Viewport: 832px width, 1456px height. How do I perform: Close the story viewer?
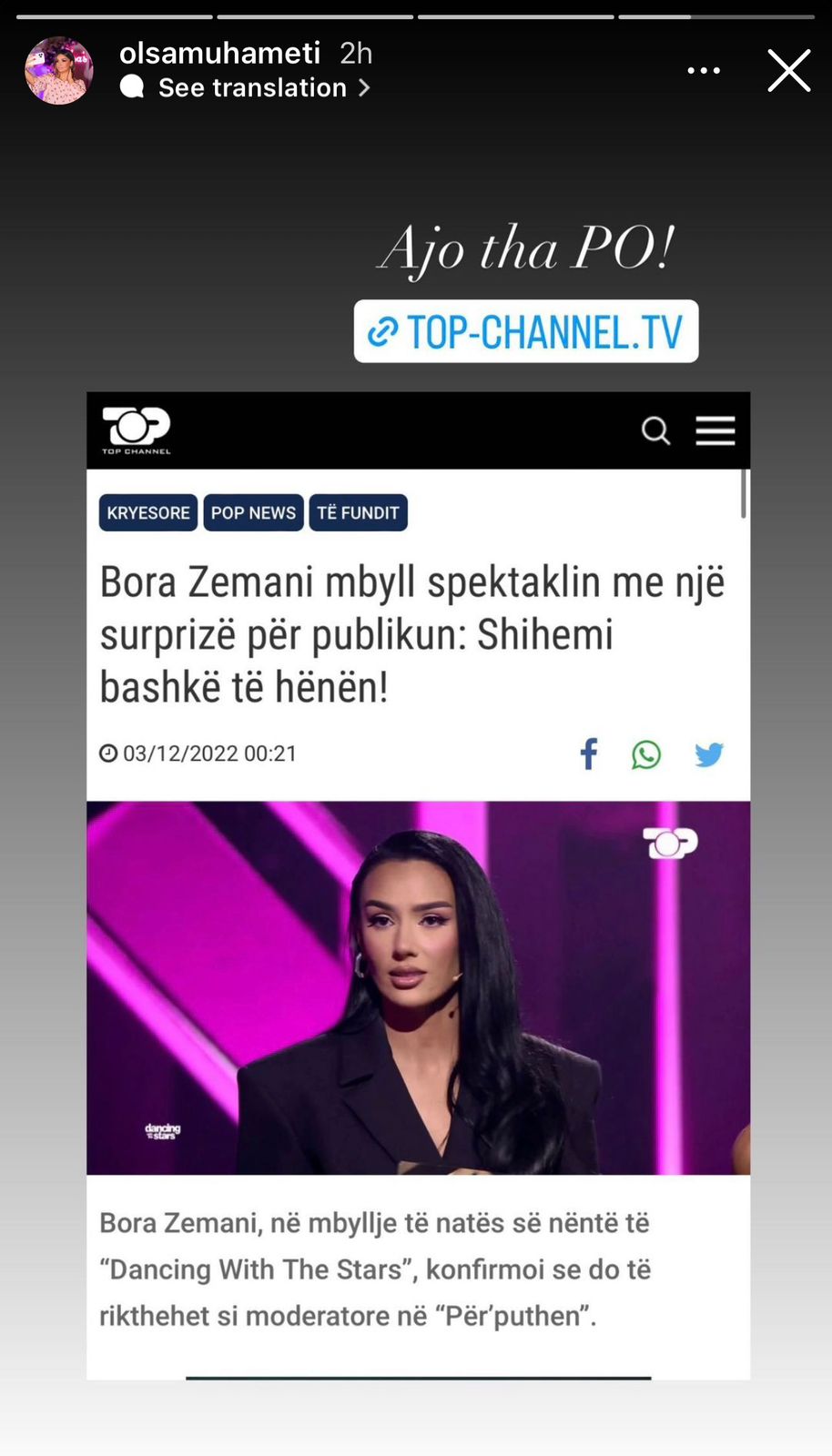[788, 71]
